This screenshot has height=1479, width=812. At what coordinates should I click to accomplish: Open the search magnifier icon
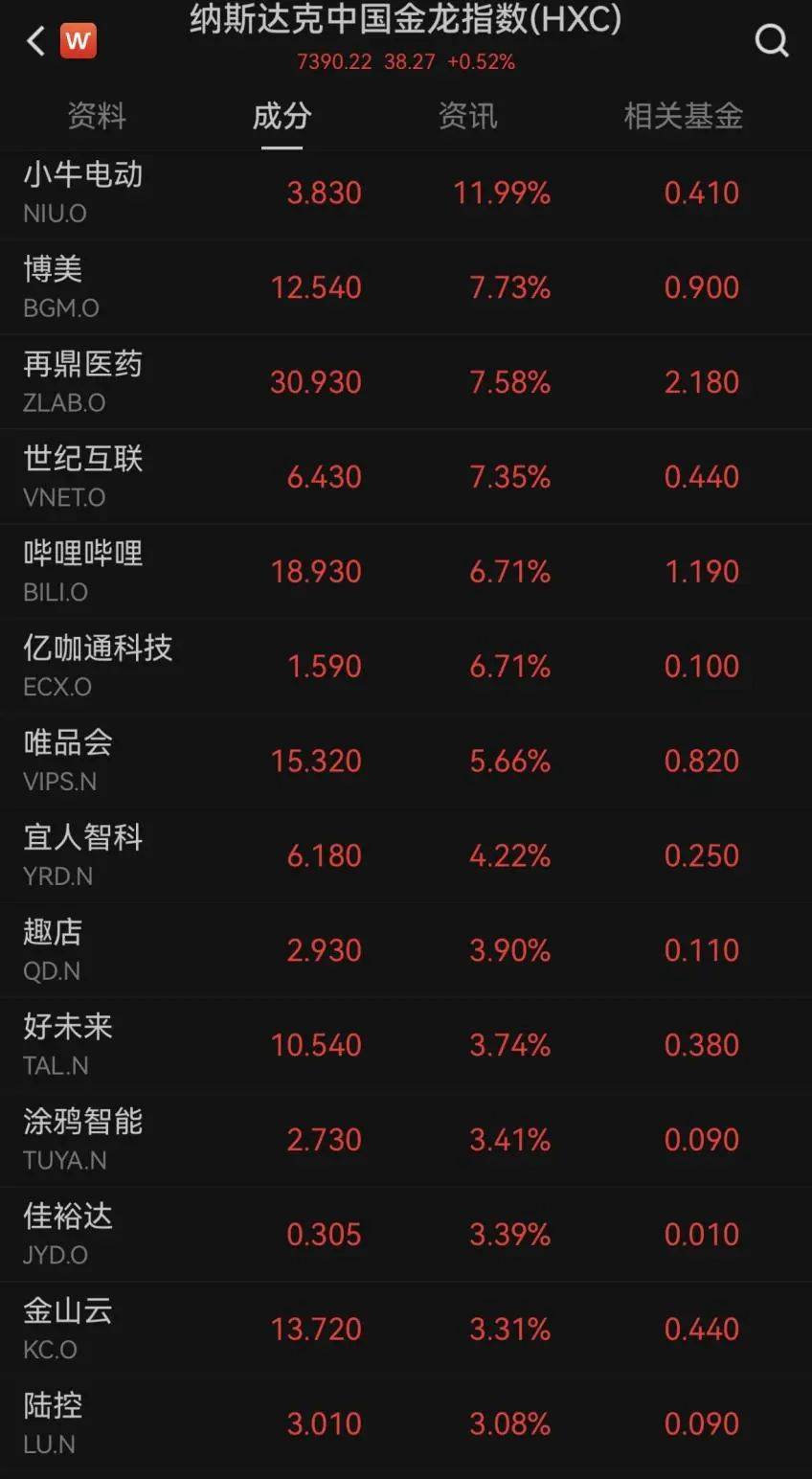click(x=771, y=40)
